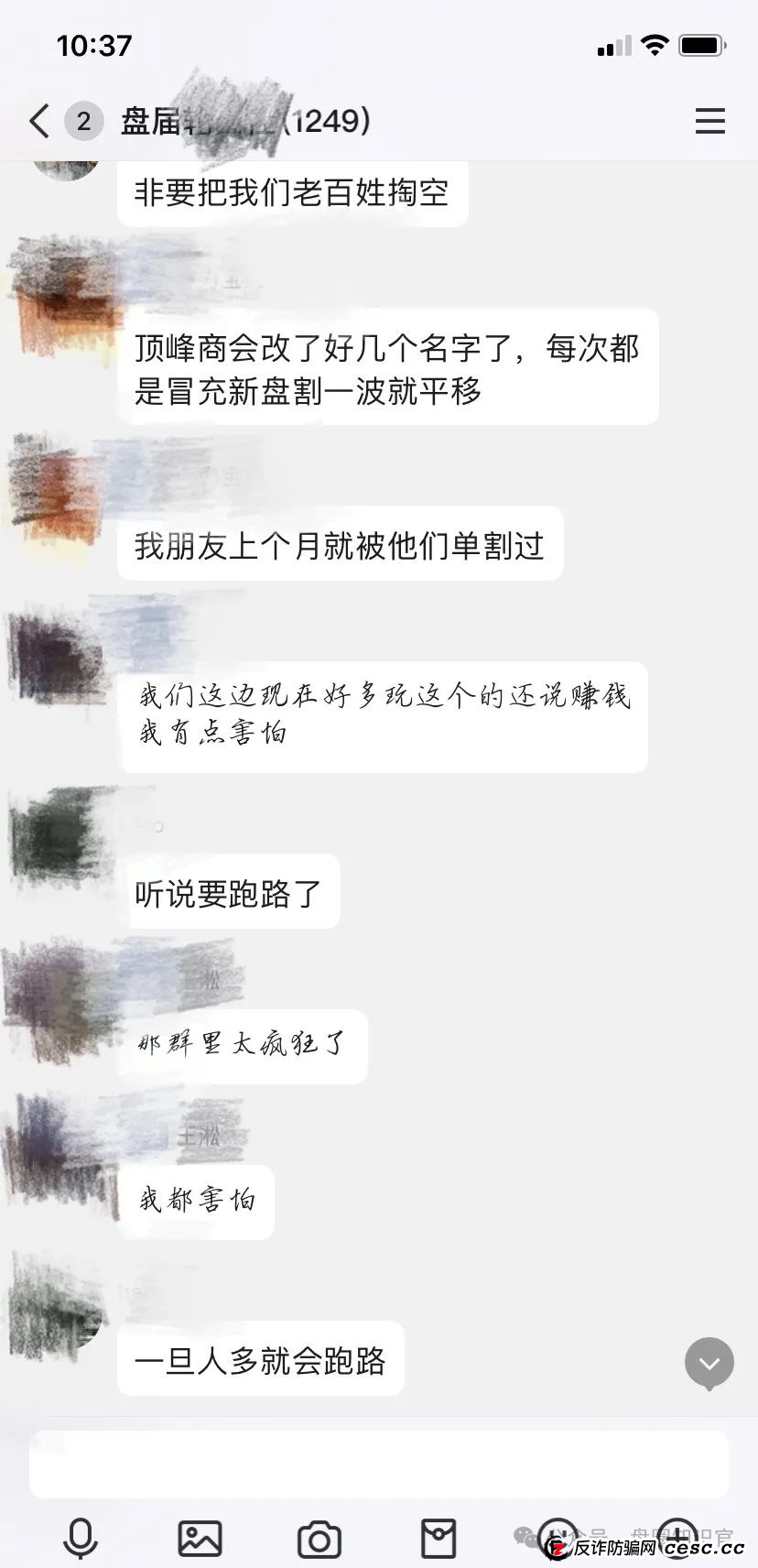Jump to newest messages with the down chevron
This screenshot has height=1568, width=758.
pos(709,1364)
